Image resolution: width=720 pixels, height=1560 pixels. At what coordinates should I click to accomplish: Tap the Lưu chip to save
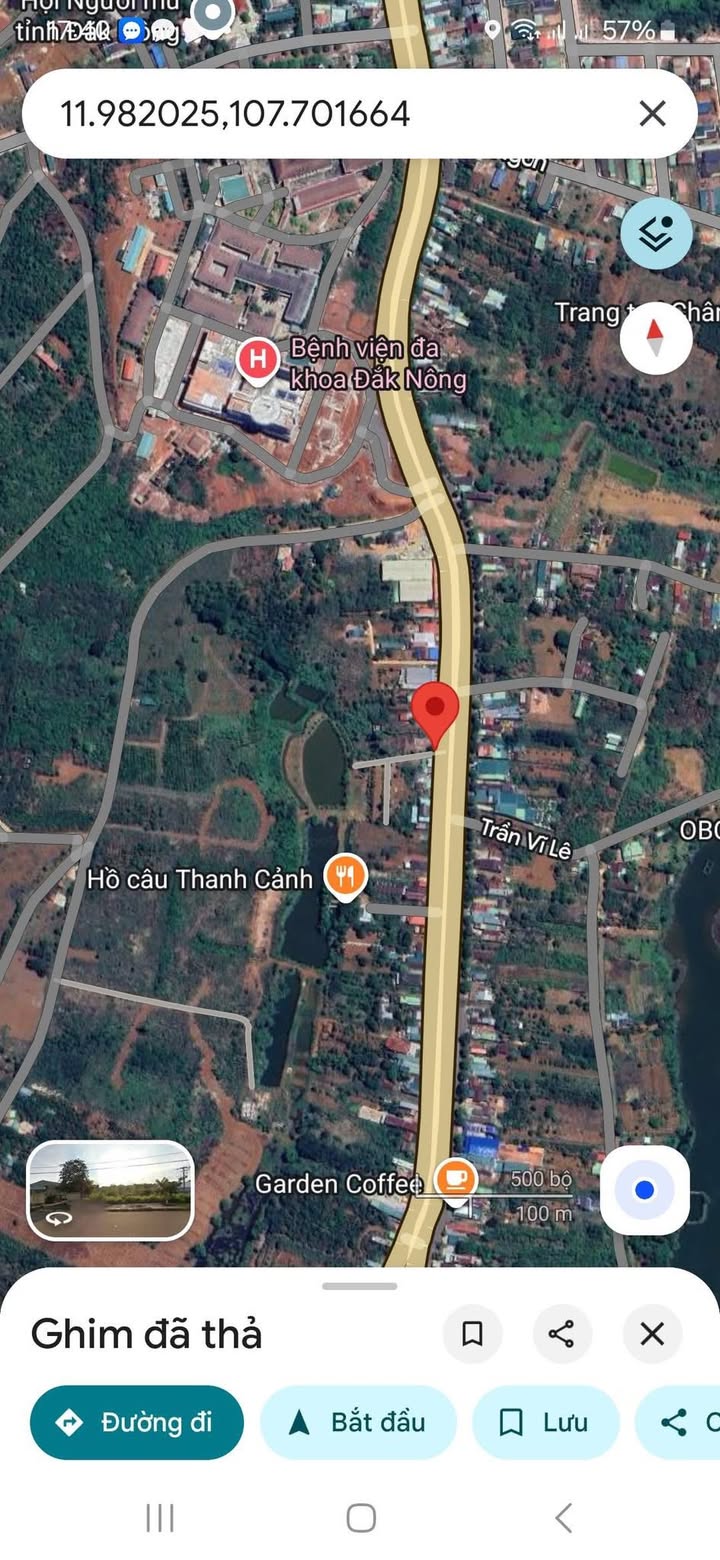coord(545,1422)
